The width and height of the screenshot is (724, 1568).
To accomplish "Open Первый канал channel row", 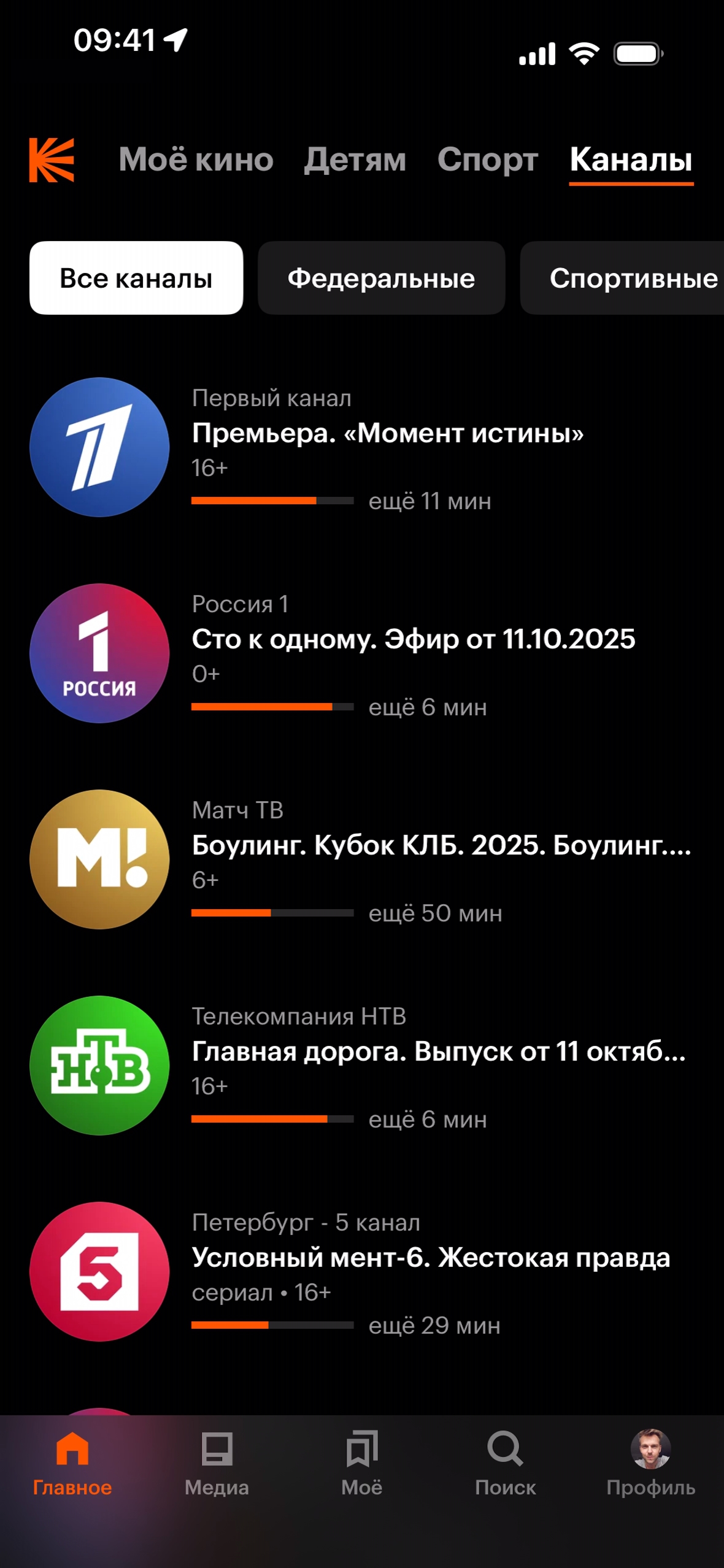I will (362, 447).
